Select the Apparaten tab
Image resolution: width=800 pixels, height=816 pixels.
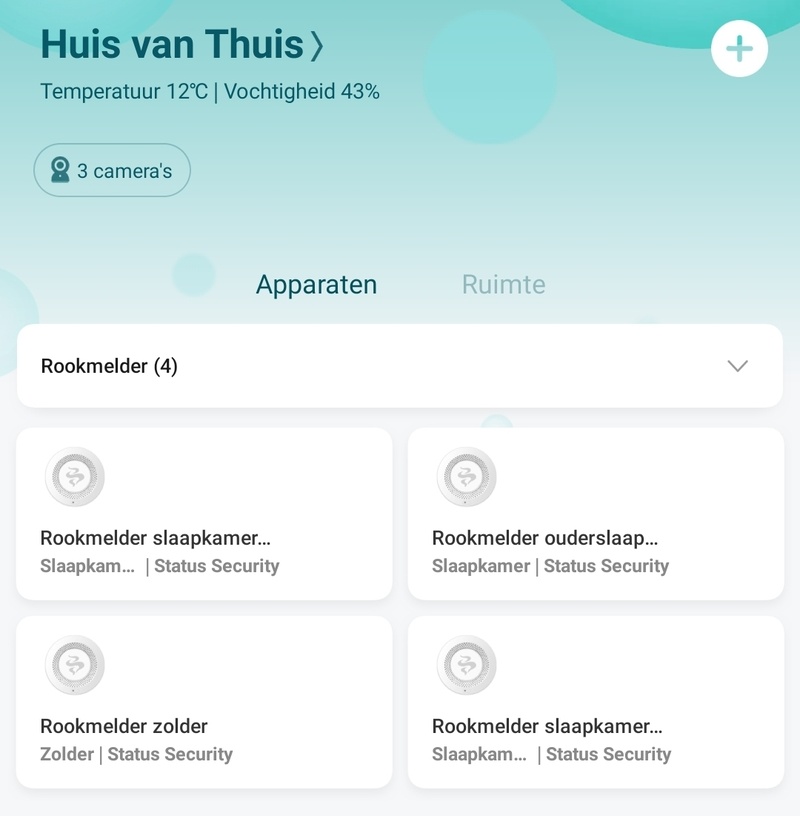click(x=316, y=284)
